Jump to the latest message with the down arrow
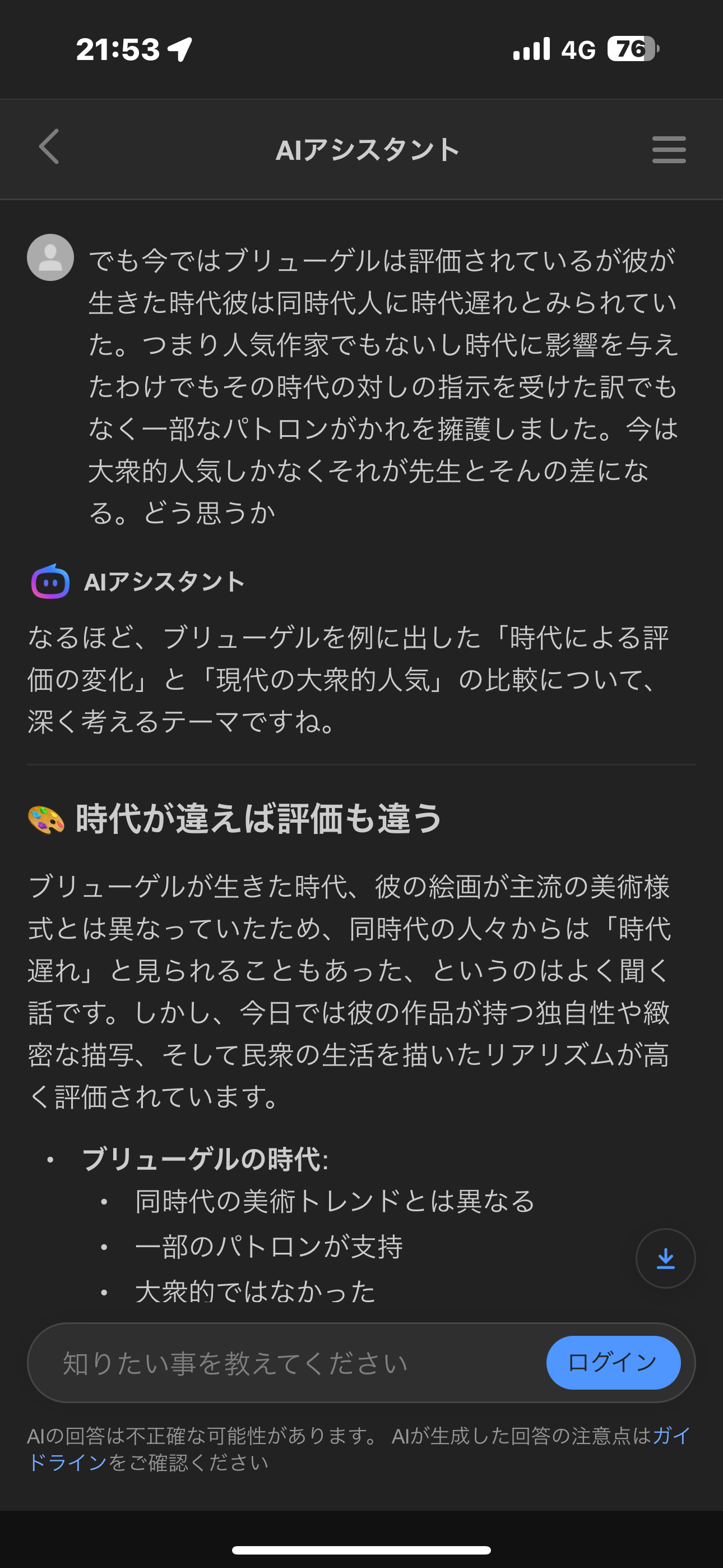The width and height of the screenshot is (723, 1568). [665, 1258]
